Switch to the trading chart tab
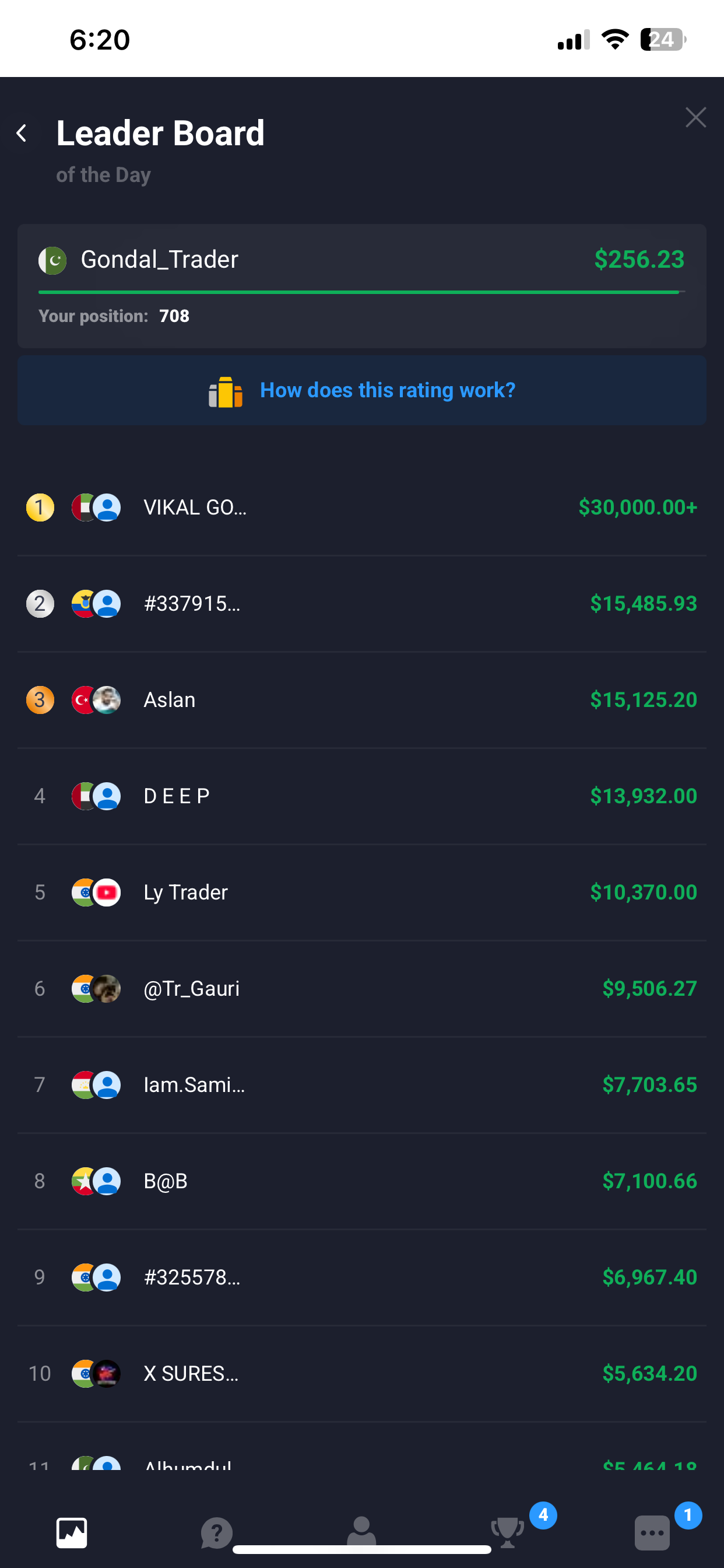The width and height of the screenshot is (724, 1568). click(x=72, y=1532)
